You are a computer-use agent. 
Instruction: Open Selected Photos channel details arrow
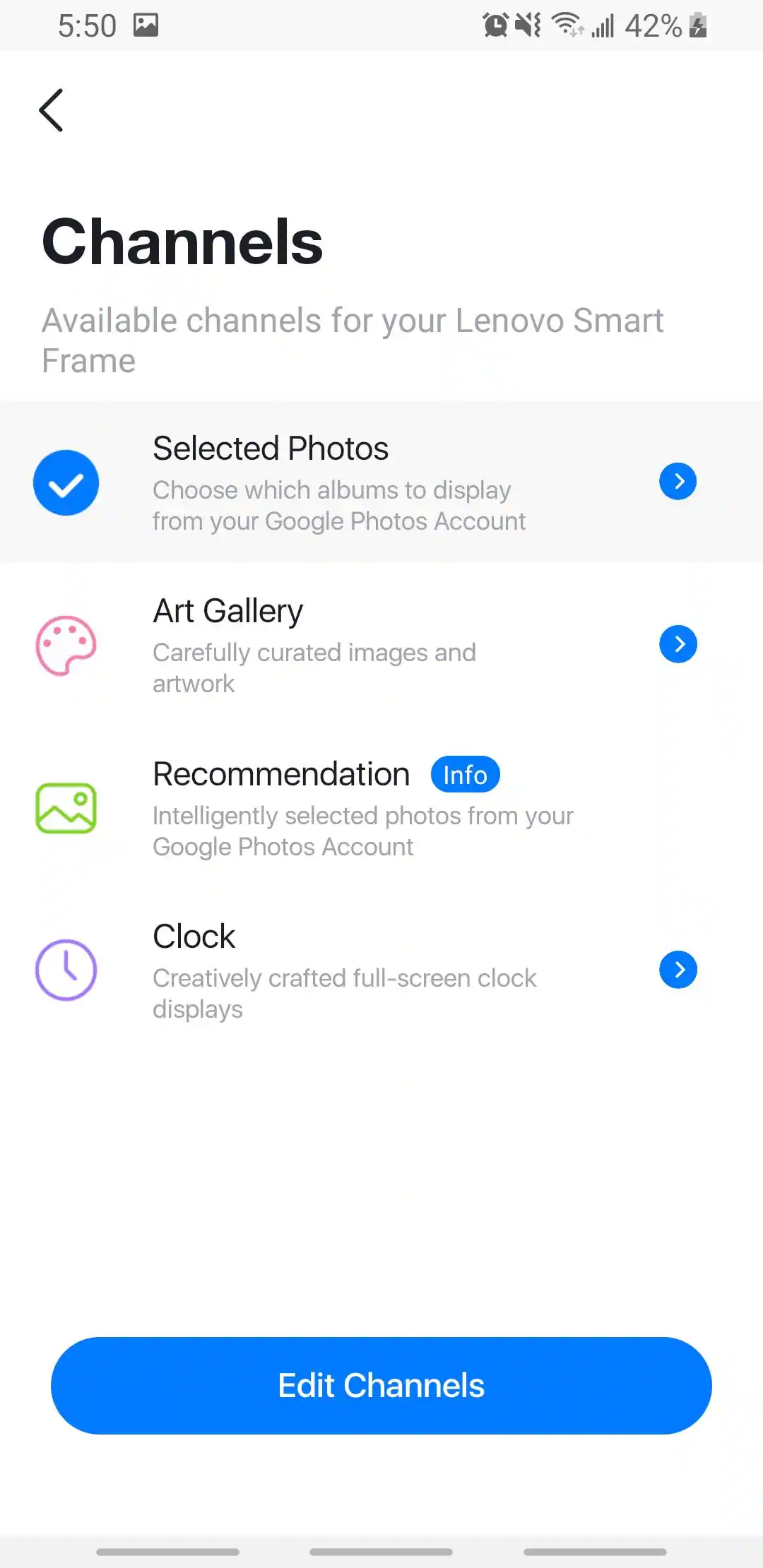[678, 482]
